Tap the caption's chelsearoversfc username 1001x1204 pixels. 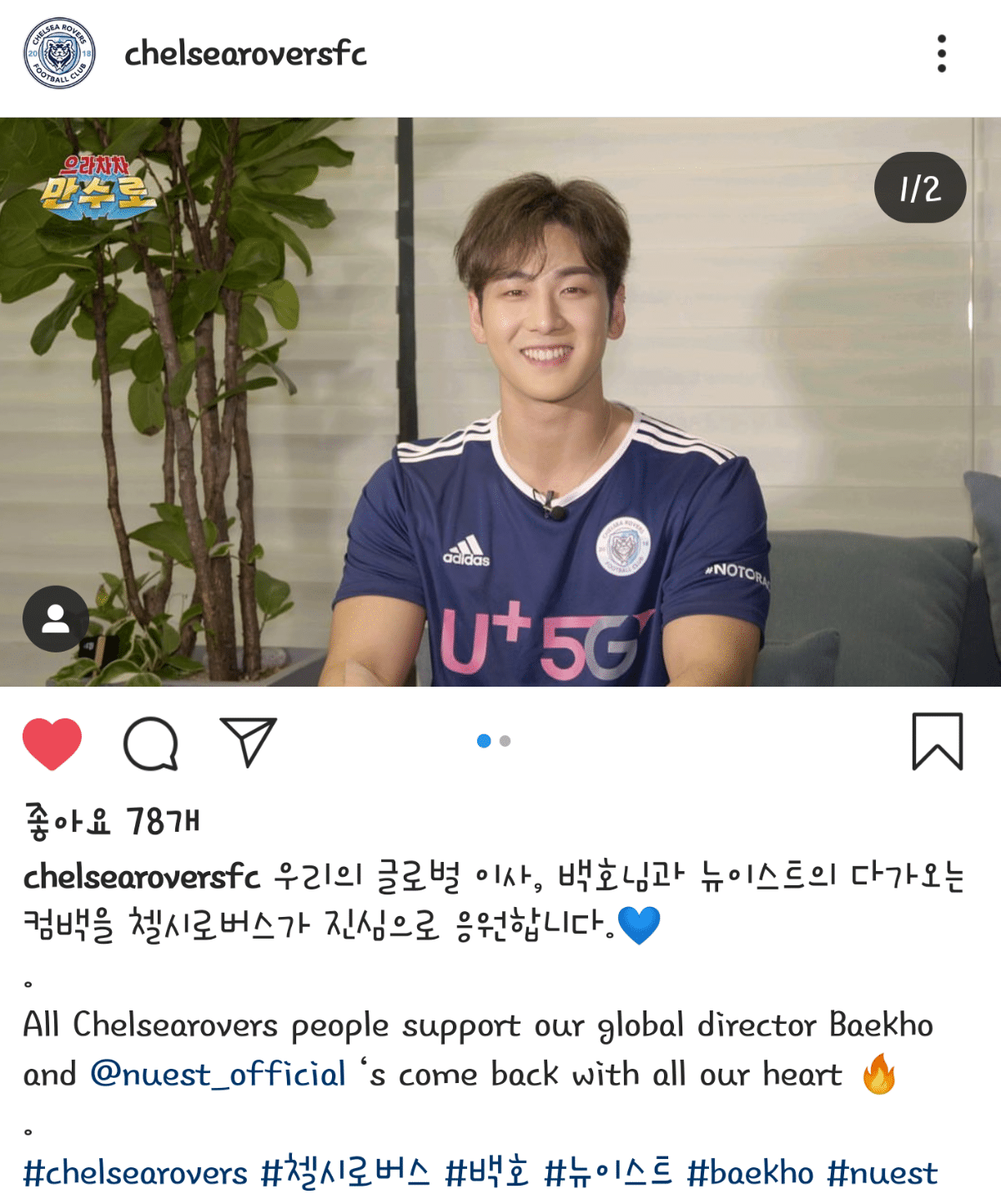pos(141,877)
